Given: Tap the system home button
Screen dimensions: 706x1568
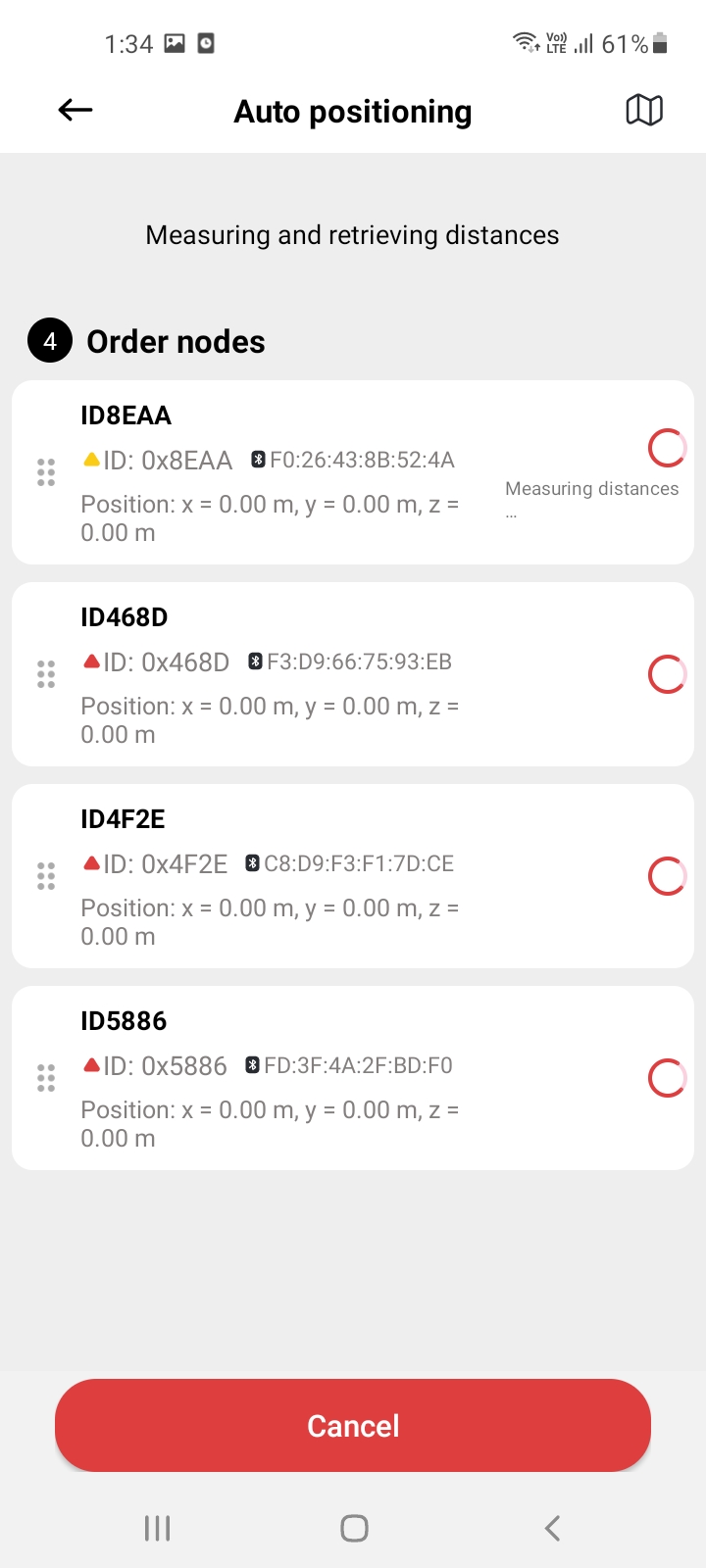Looking at the screenshot, I should click(x=354, y=1528).
